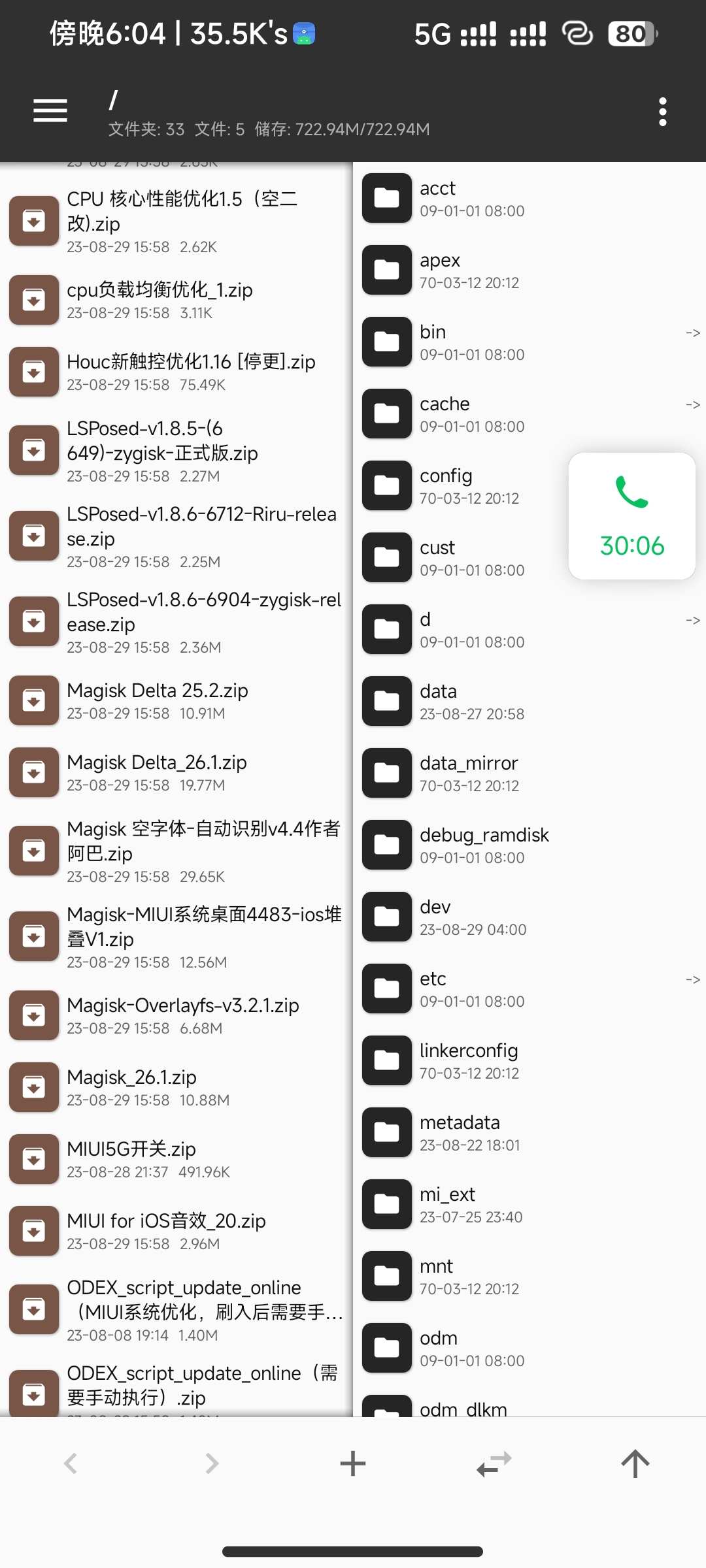Image resolution: width=706 pixels, height=1568 pixels.
Task: Open MIUI for iOS音效_20.zip
Action: pyautogui.click(x=176, y=1231)
